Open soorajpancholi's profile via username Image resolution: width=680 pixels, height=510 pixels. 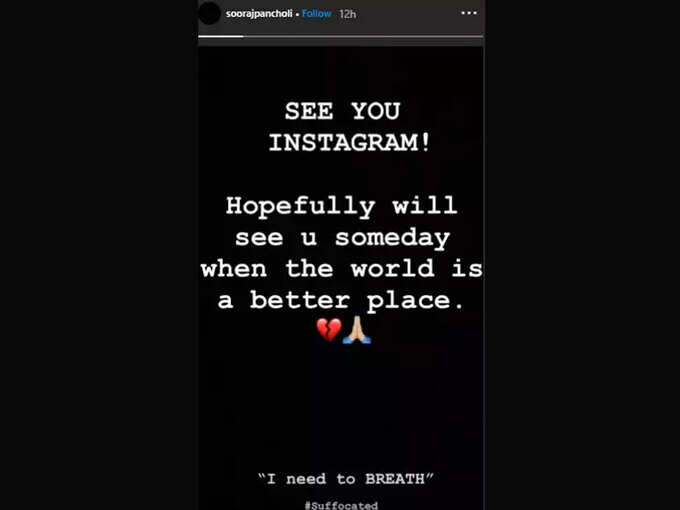(260, 14)
